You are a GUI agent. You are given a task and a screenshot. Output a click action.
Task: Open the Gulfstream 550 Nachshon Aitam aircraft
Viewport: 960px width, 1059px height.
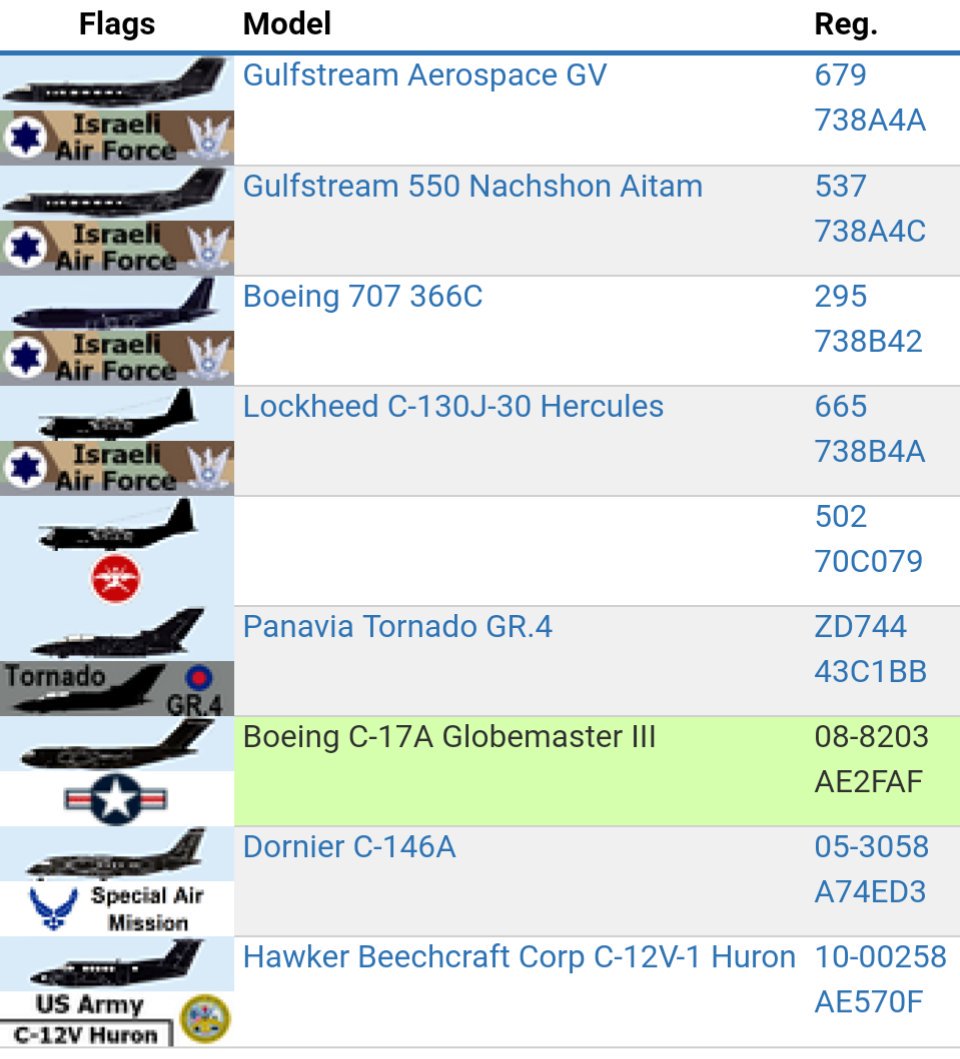(x=473, y=187)
